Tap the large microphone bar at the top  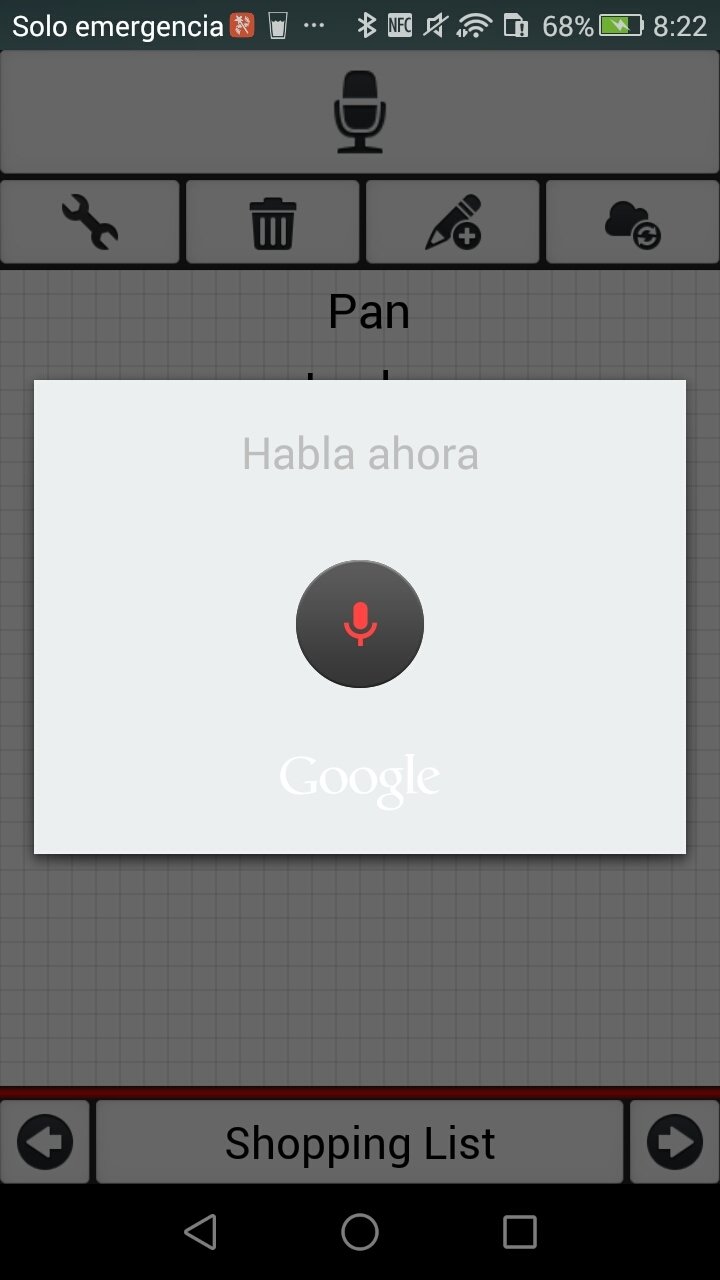point(360,112)
